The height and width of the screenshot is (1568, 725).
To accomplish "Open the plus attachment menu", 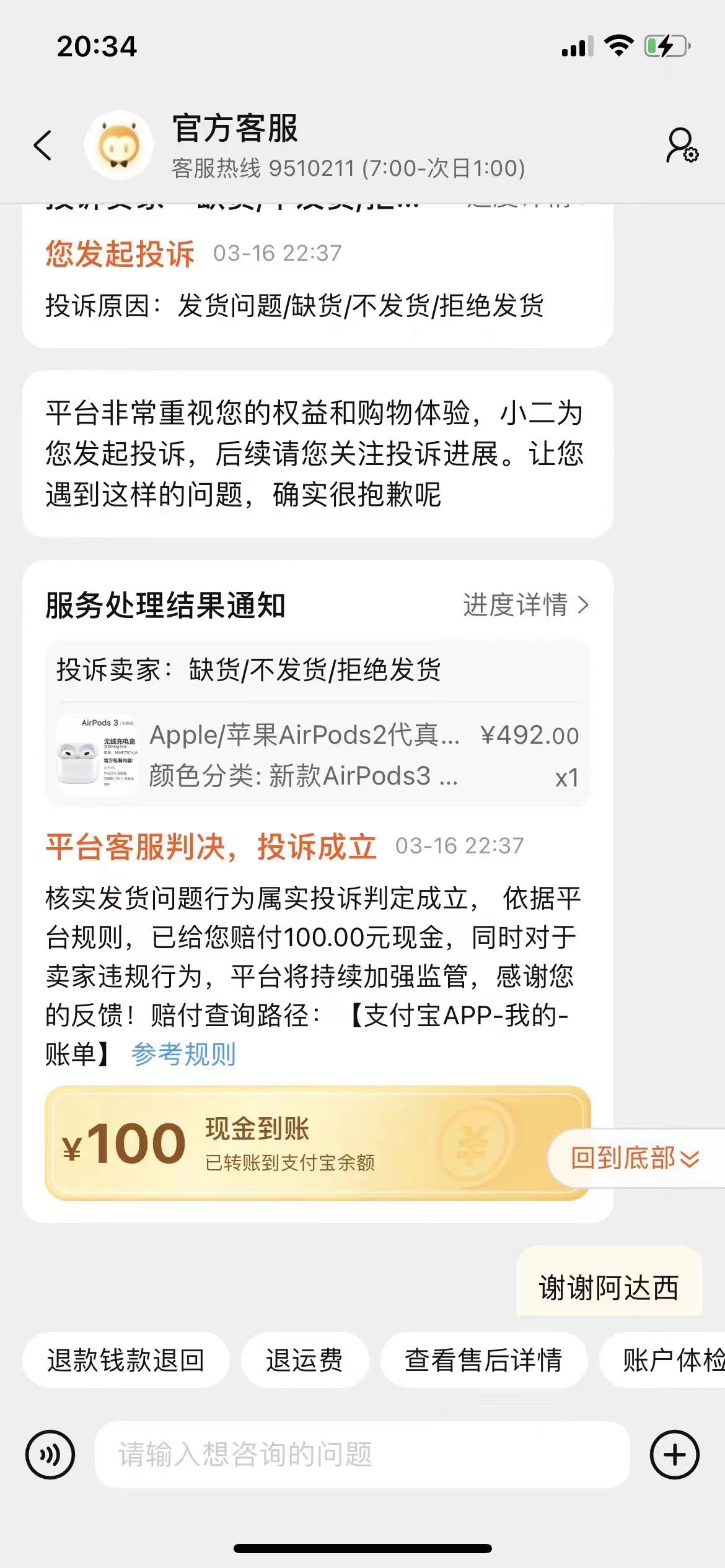I will [674, 1454].
